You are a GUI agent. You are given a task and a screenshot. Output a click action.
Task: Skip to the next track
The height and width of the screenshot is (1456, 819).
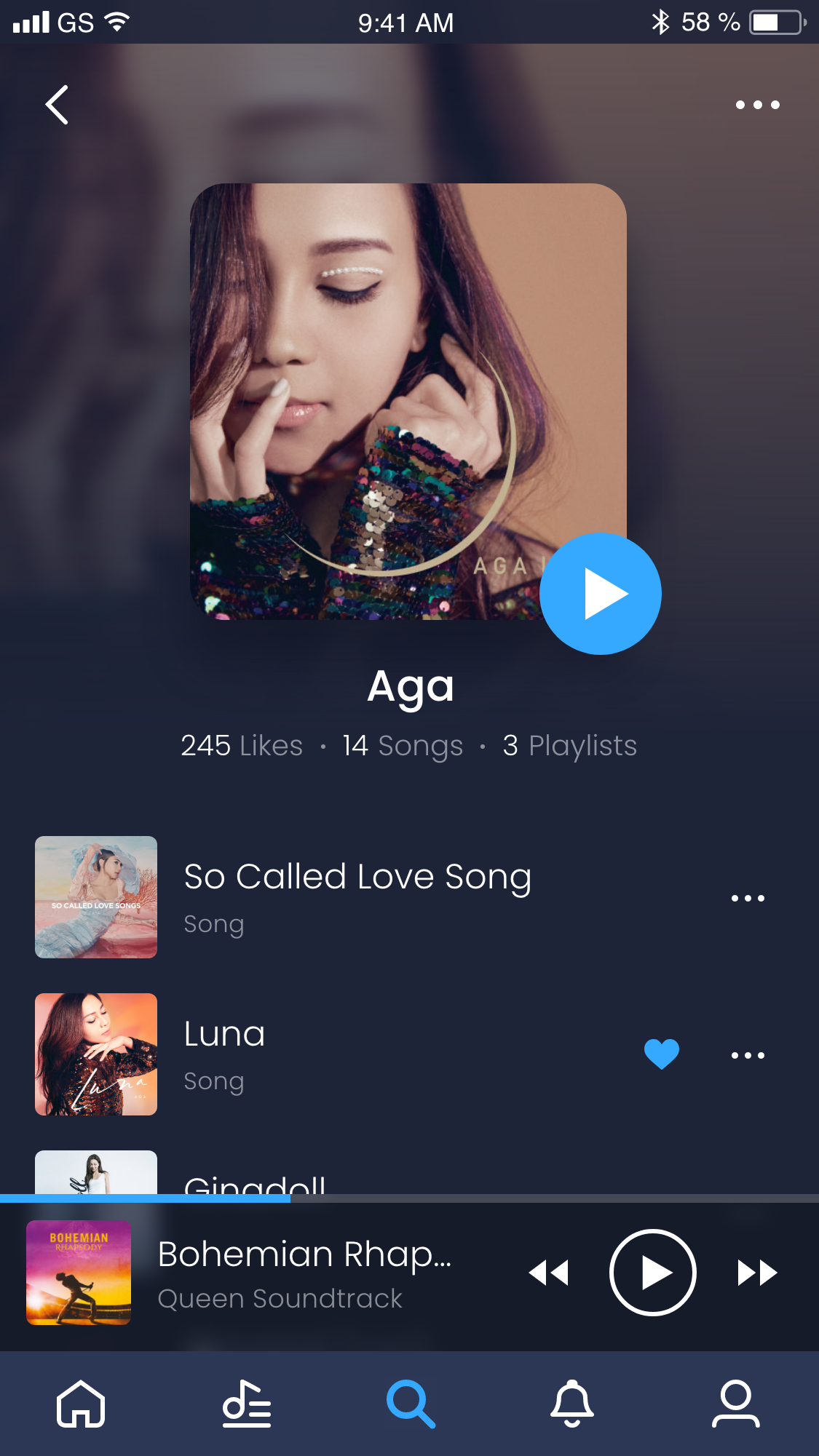[757, 1273]
